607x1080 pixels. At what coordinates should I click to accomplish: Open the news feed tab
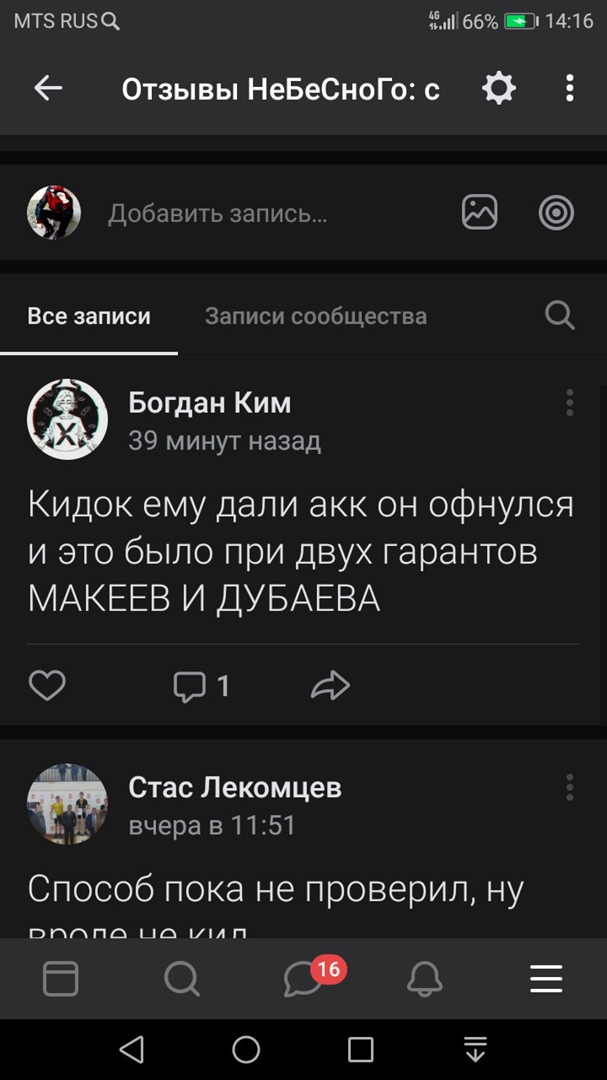click(61, 979)
